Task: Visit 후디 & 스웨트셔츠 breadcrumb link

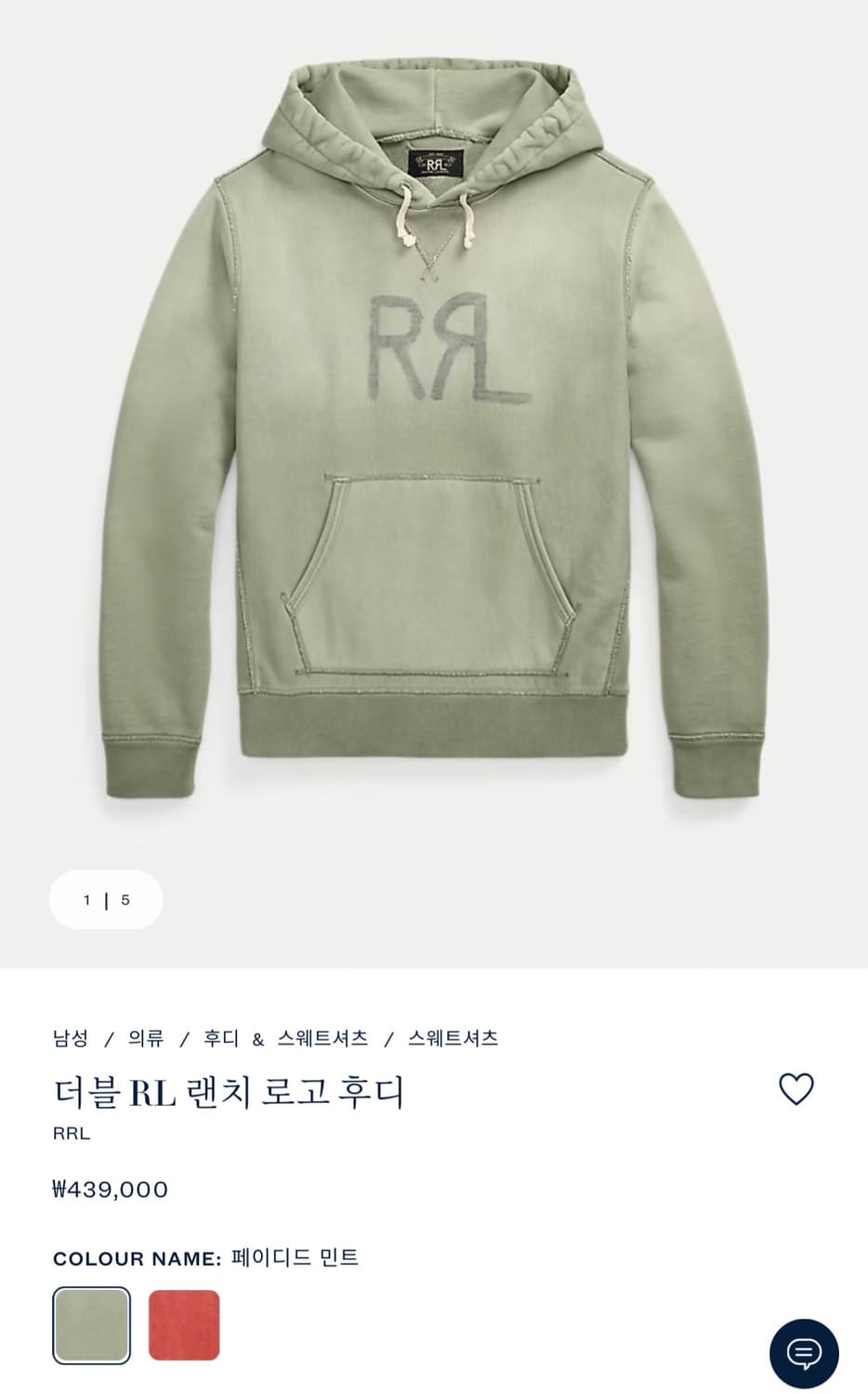Action: 284,1038
